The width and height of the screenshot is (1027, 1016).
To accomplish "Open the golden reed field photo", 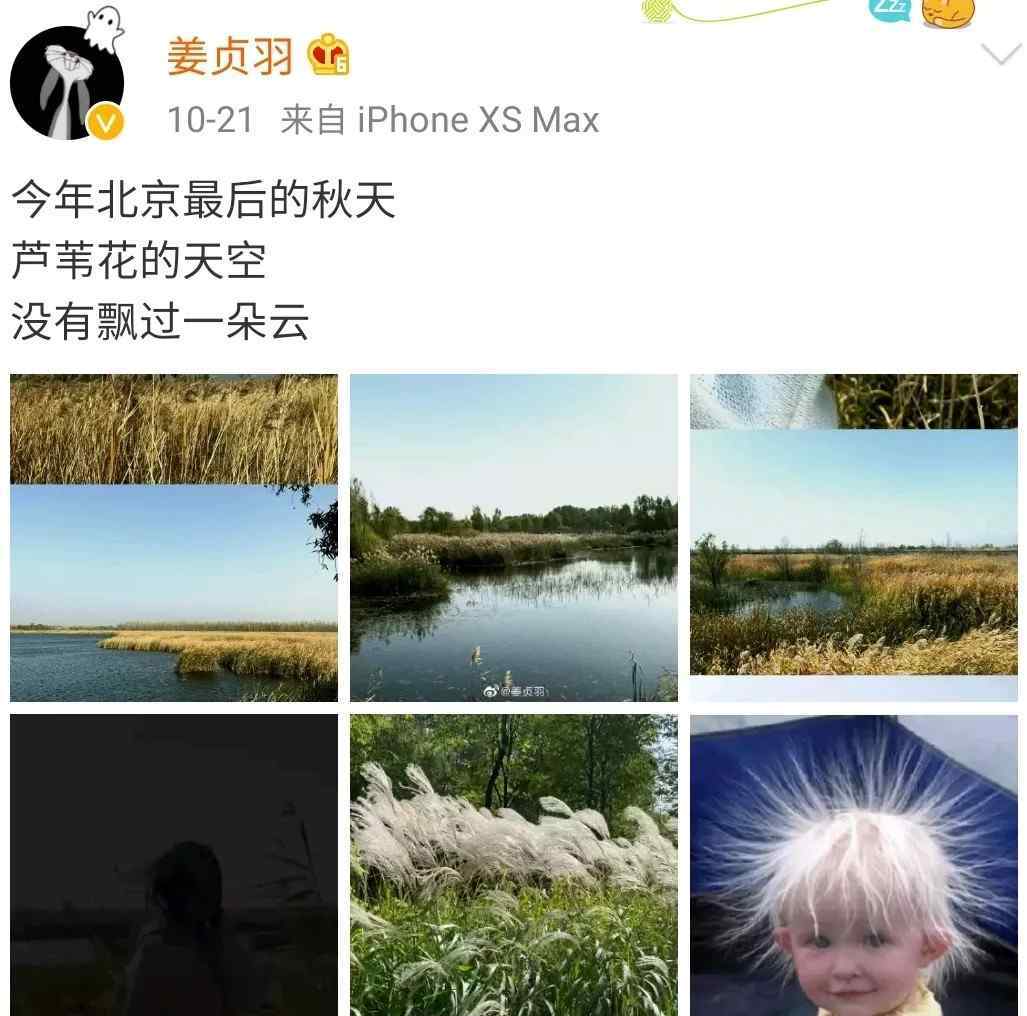I will pyautogui.click(x=174, y=537).
